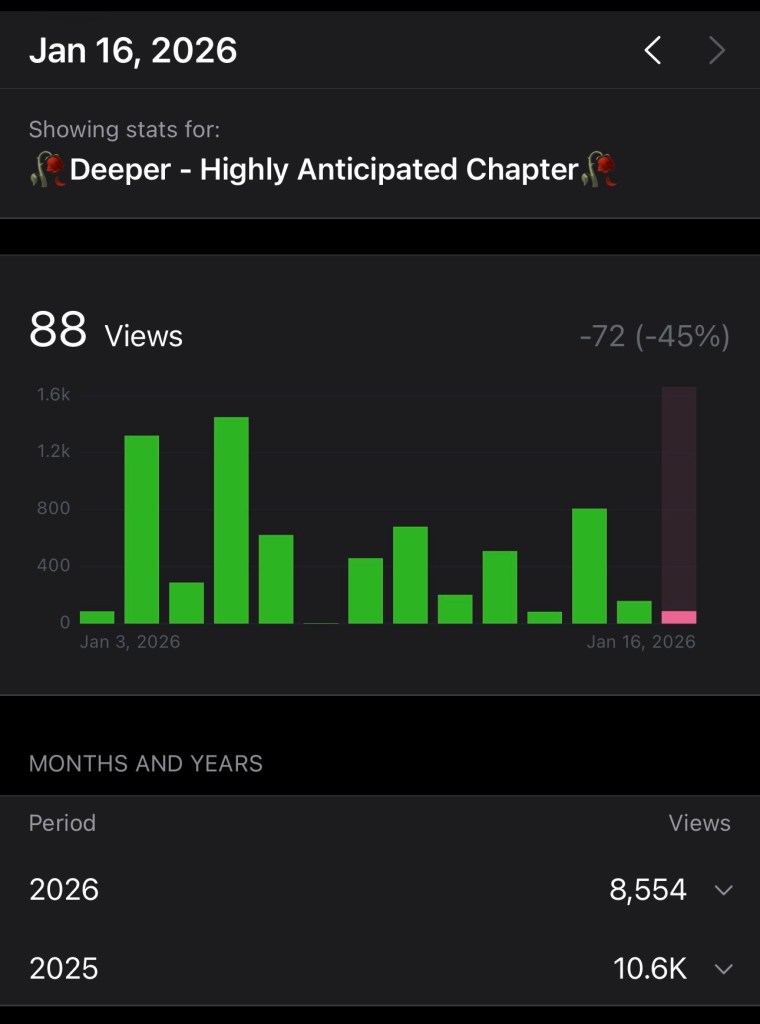Go to the next day's stats
The height and width of the screenshot is (1024, 760).
(x=717, y=50)
